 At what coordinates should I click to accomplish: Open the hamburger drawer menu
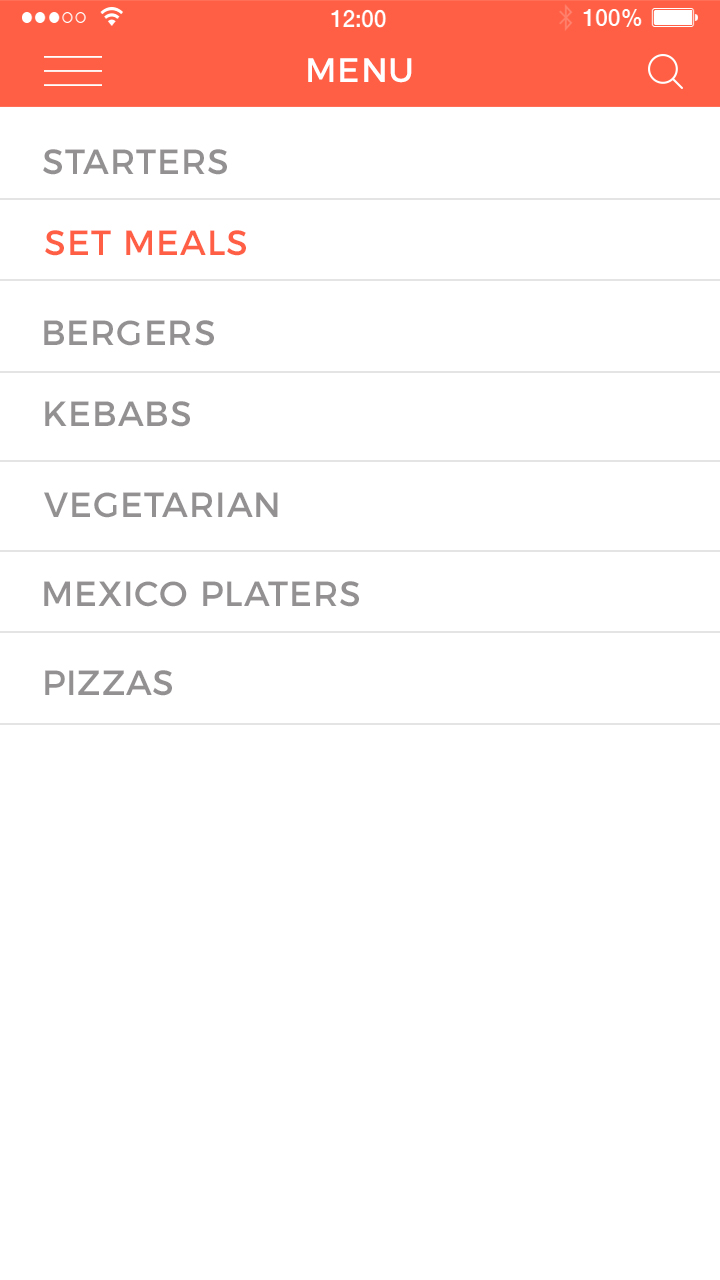tap(73, 71)
